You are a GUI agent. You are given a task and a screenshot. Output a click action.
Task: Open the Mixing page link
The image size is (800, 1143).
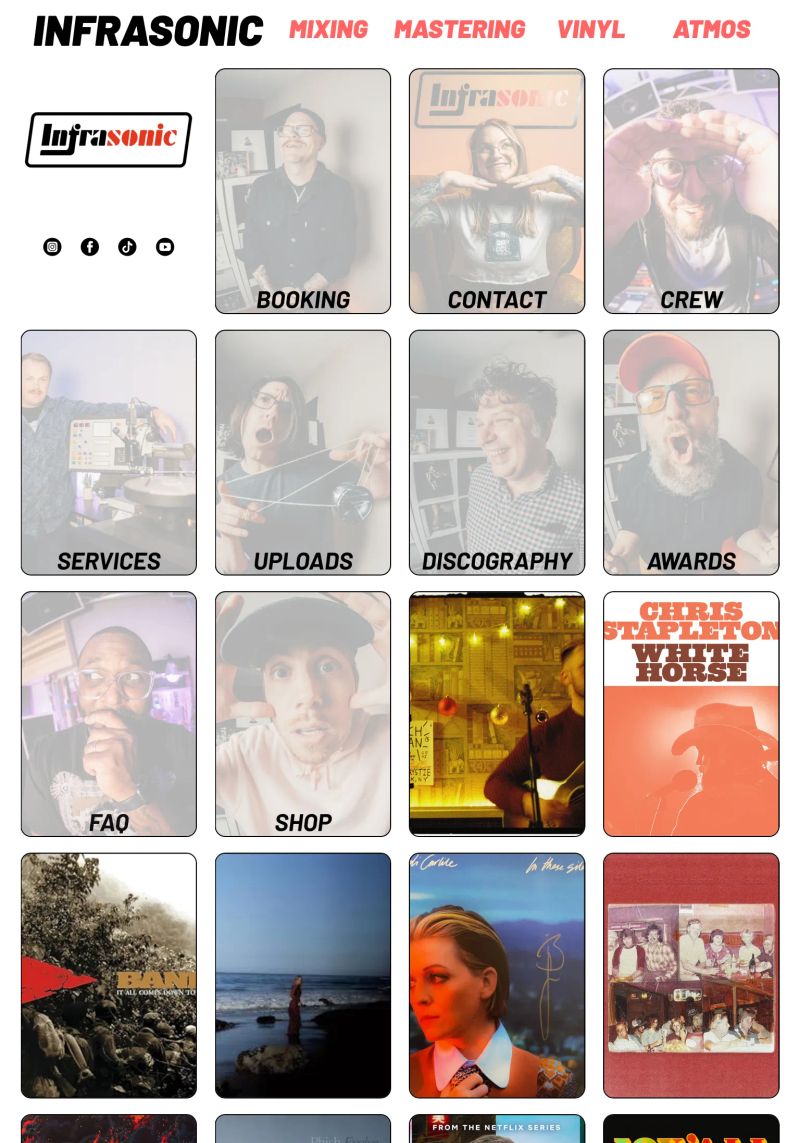pyautogui.click(x=328, y=29)
